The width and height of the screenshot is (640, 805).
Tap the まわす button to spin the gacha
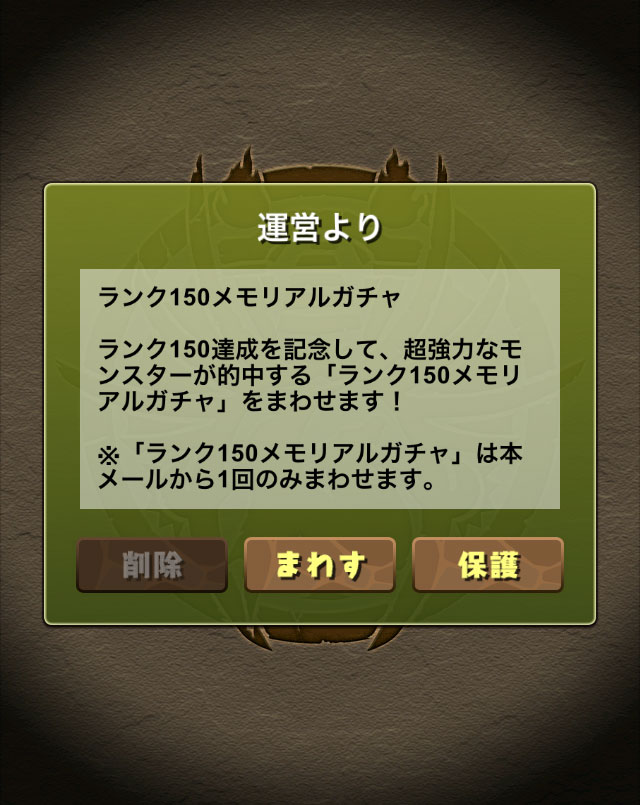(x=320, y=565)
